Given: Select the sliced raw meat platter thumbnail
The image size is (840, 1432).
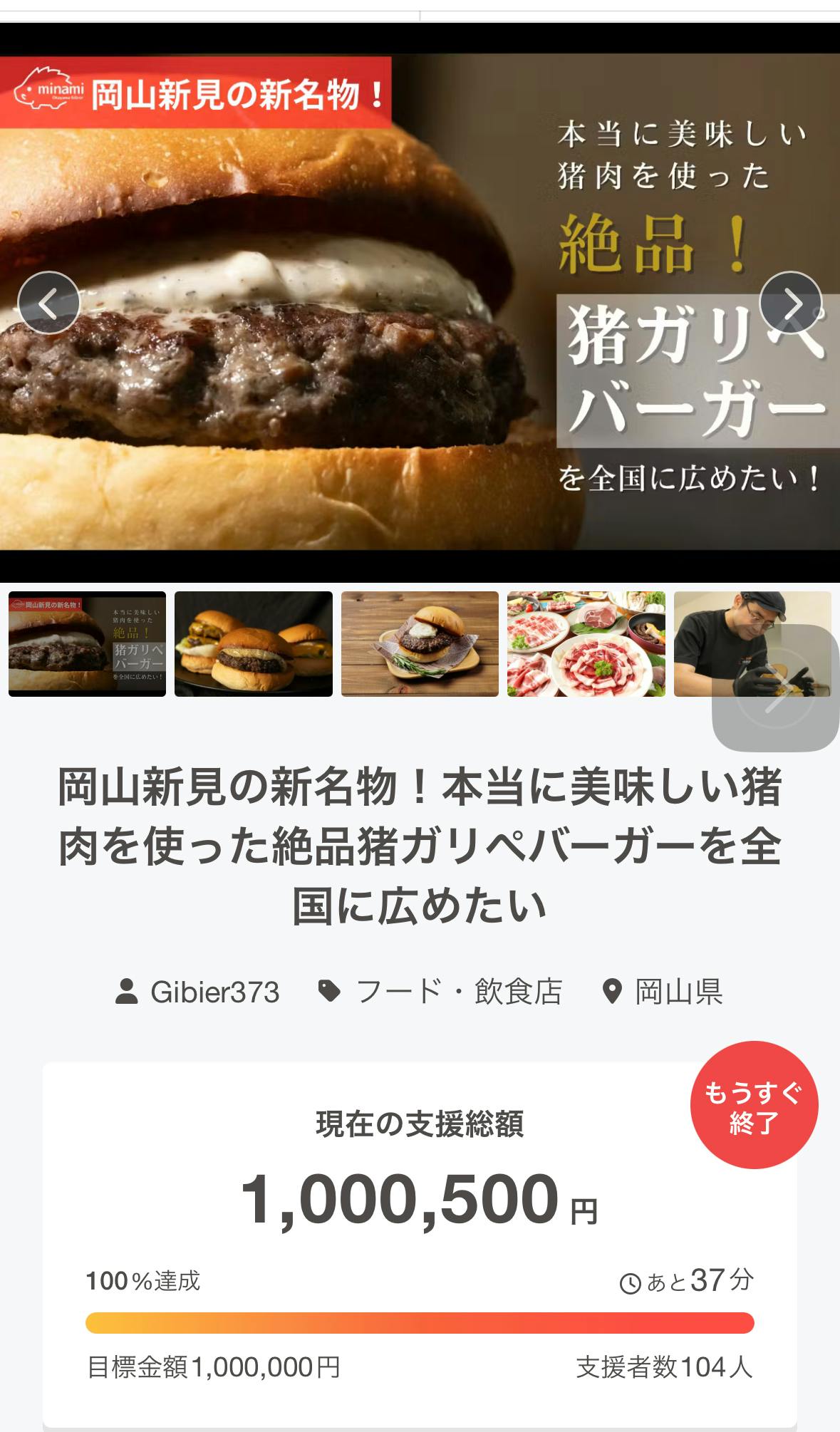Looking at the screenshot, I should tap(586, 644).
